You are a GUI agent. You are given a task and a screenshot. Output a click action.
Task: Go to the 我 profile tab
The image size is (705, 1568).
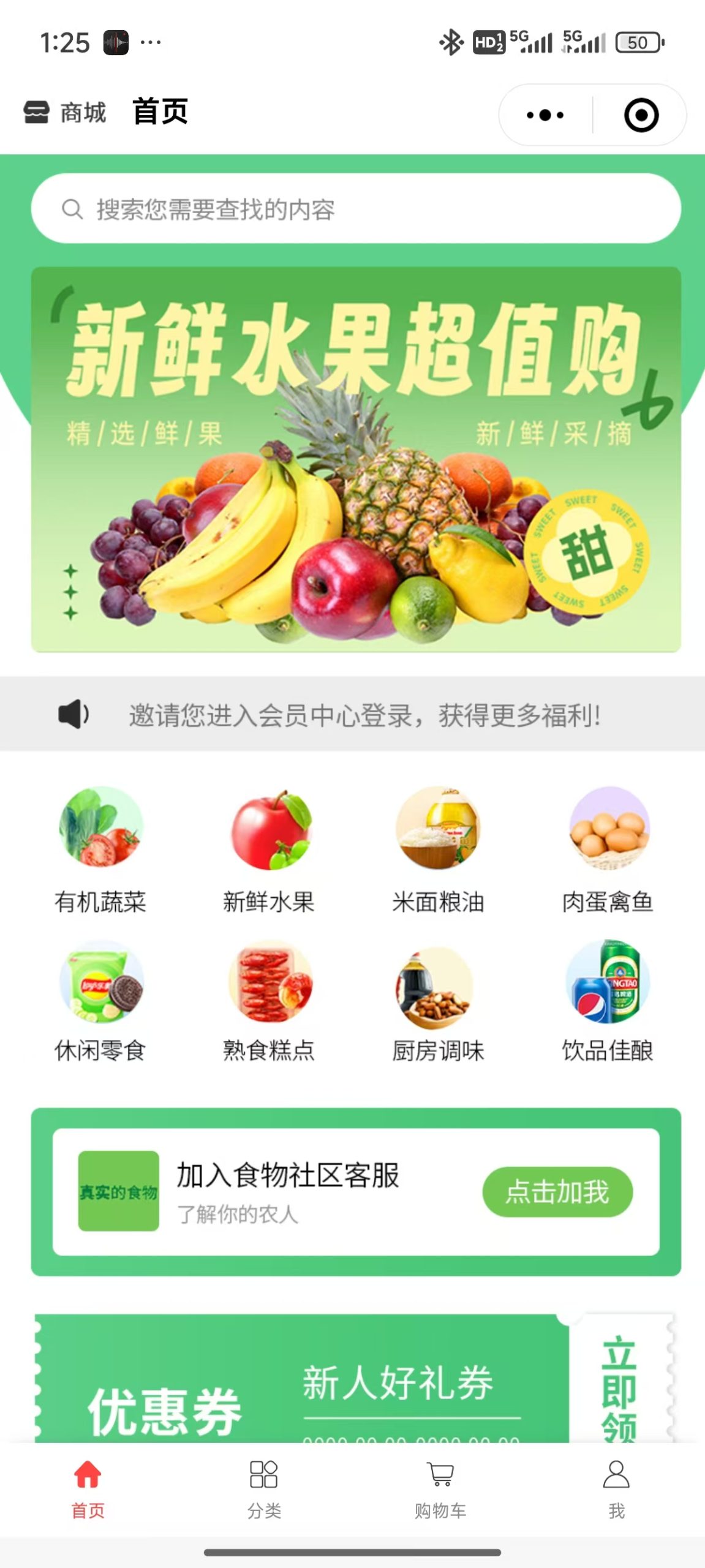pyautogui.click(x=616, y=1488)
